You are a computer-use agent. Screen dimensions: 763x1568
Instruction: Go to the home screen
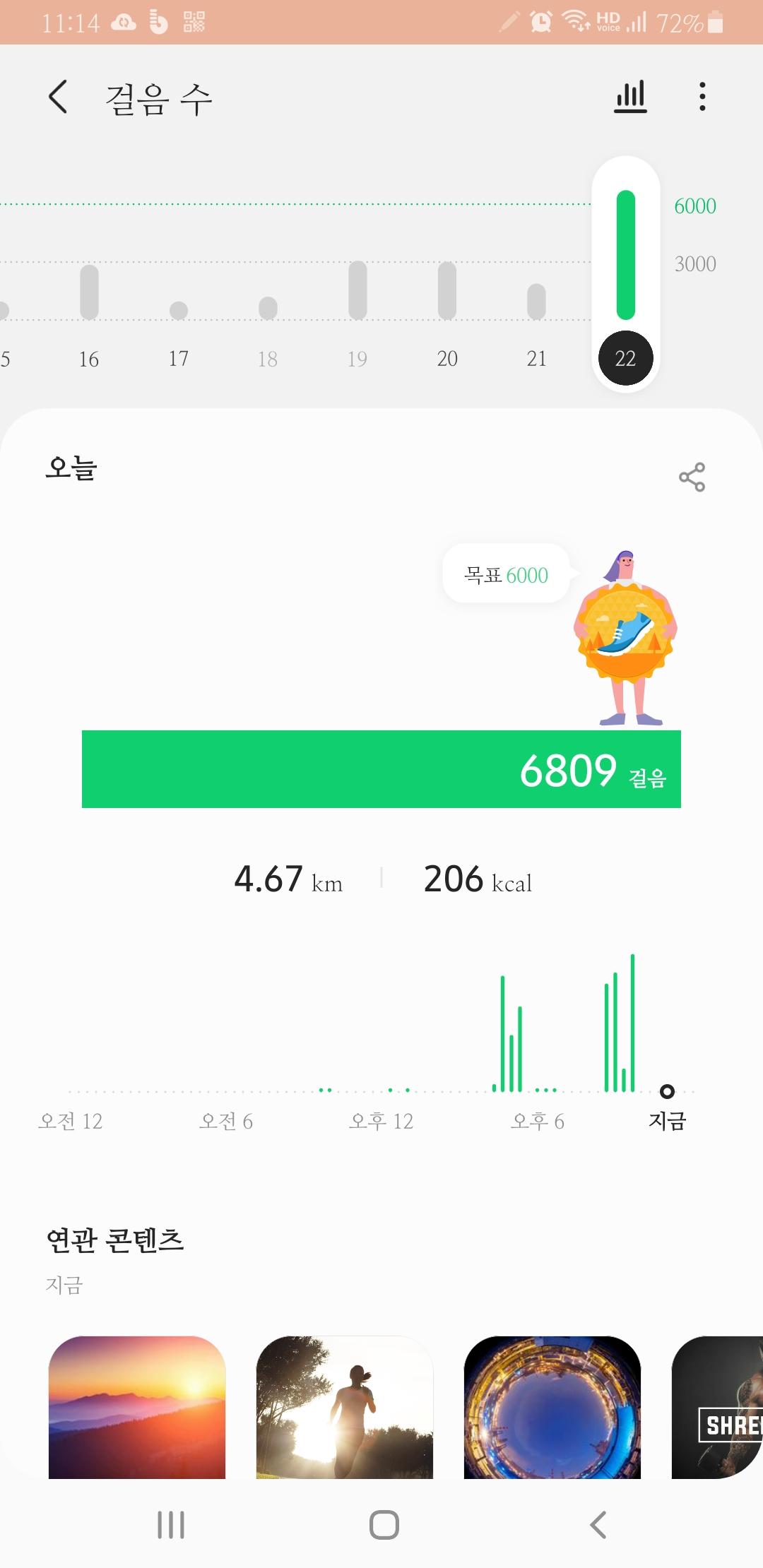pos(384,1524)
